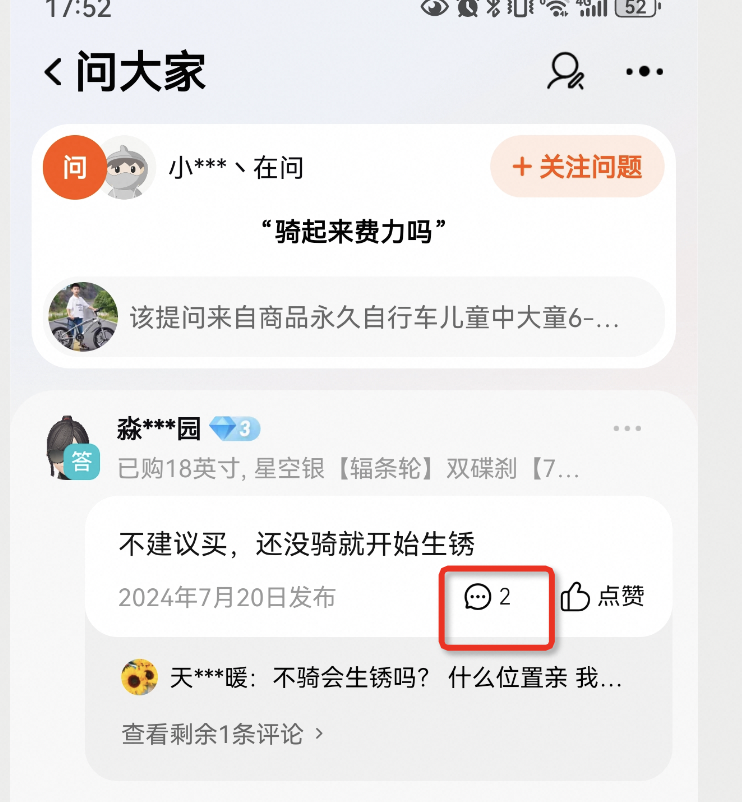Open comments on the rust answer
Screen dimensions: 742x802
(x=488, y=598)
